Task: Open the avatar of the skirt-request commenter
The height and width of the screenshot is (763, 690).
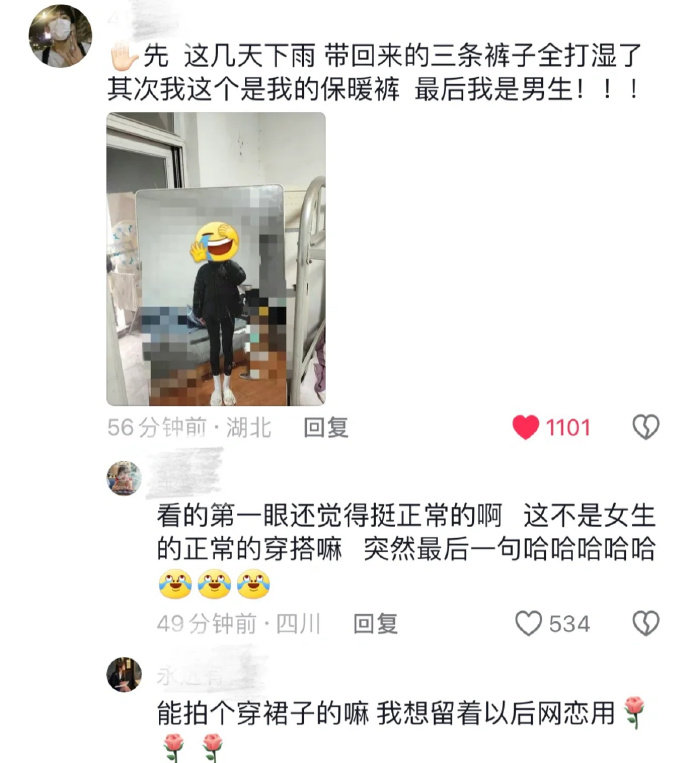Action: click(124, 674)
